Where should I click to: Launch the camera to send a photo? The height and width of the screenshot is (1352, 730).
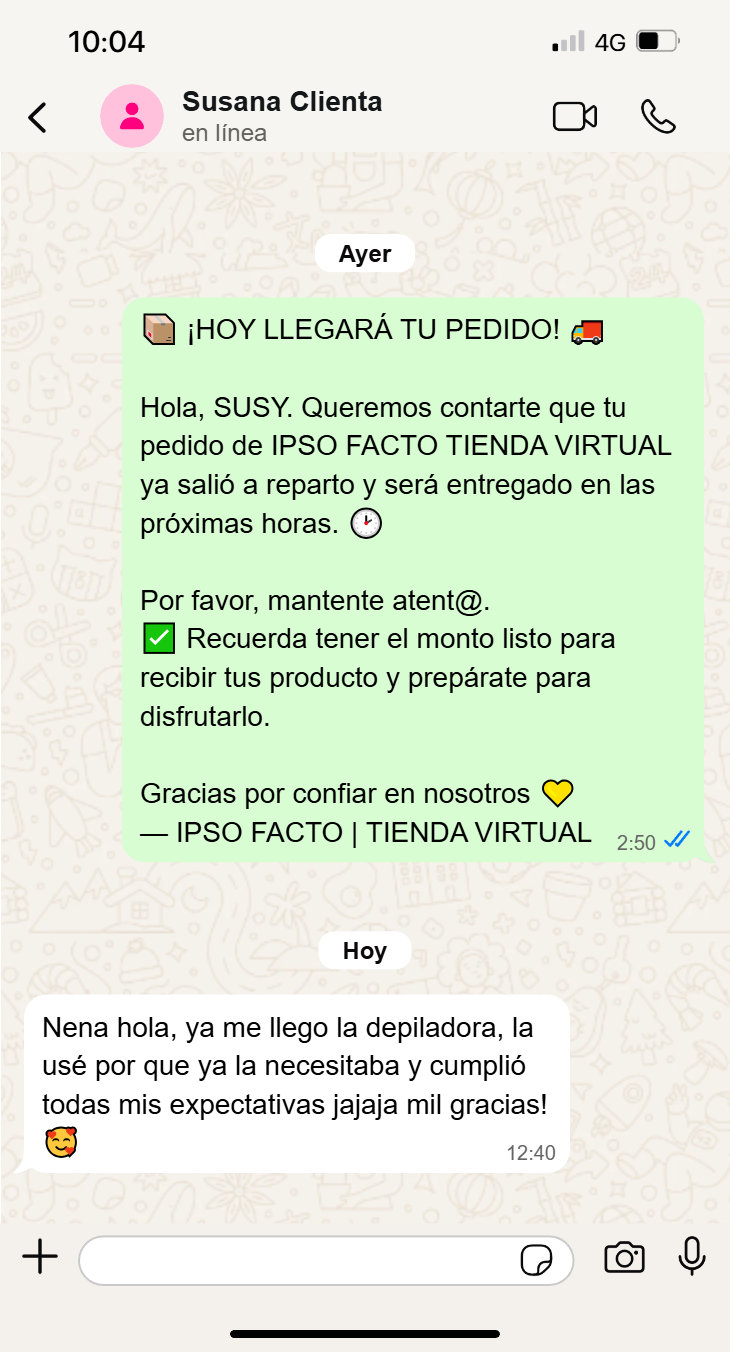[624, 1259]
